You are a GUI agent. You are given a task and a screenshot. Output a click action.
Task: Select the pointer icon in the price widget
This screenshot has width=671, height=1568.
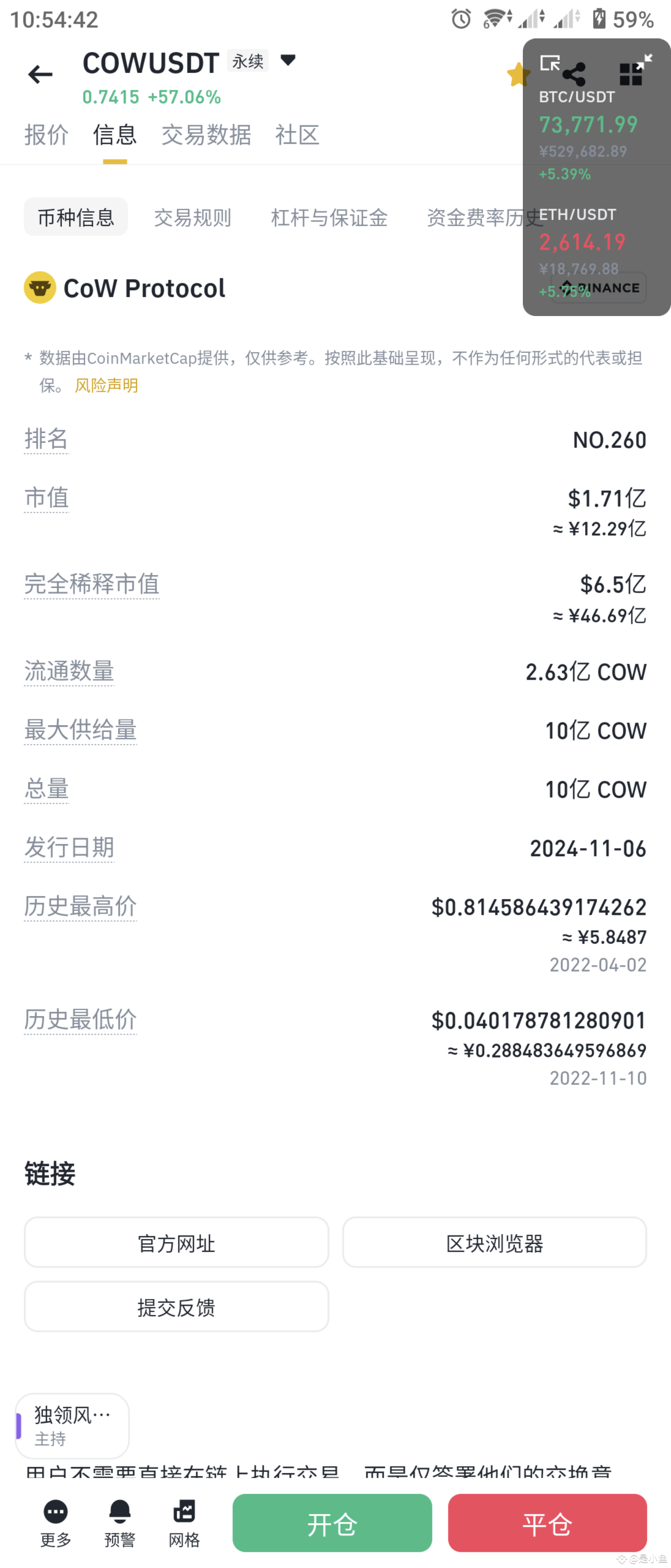[549, 63]
